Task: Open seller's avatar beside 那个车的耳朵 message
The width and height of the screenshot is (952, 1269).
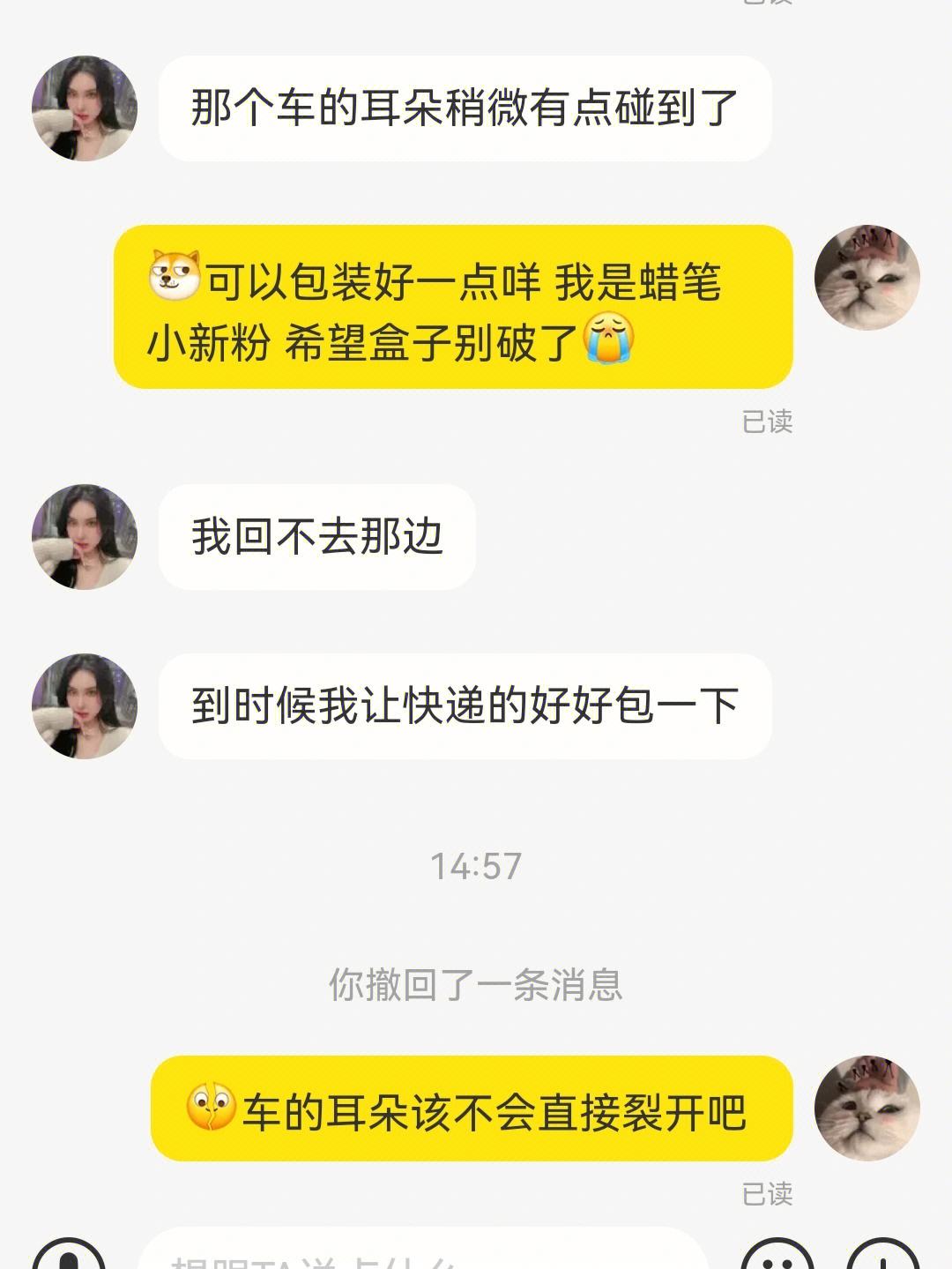Action: click(85, 108)
